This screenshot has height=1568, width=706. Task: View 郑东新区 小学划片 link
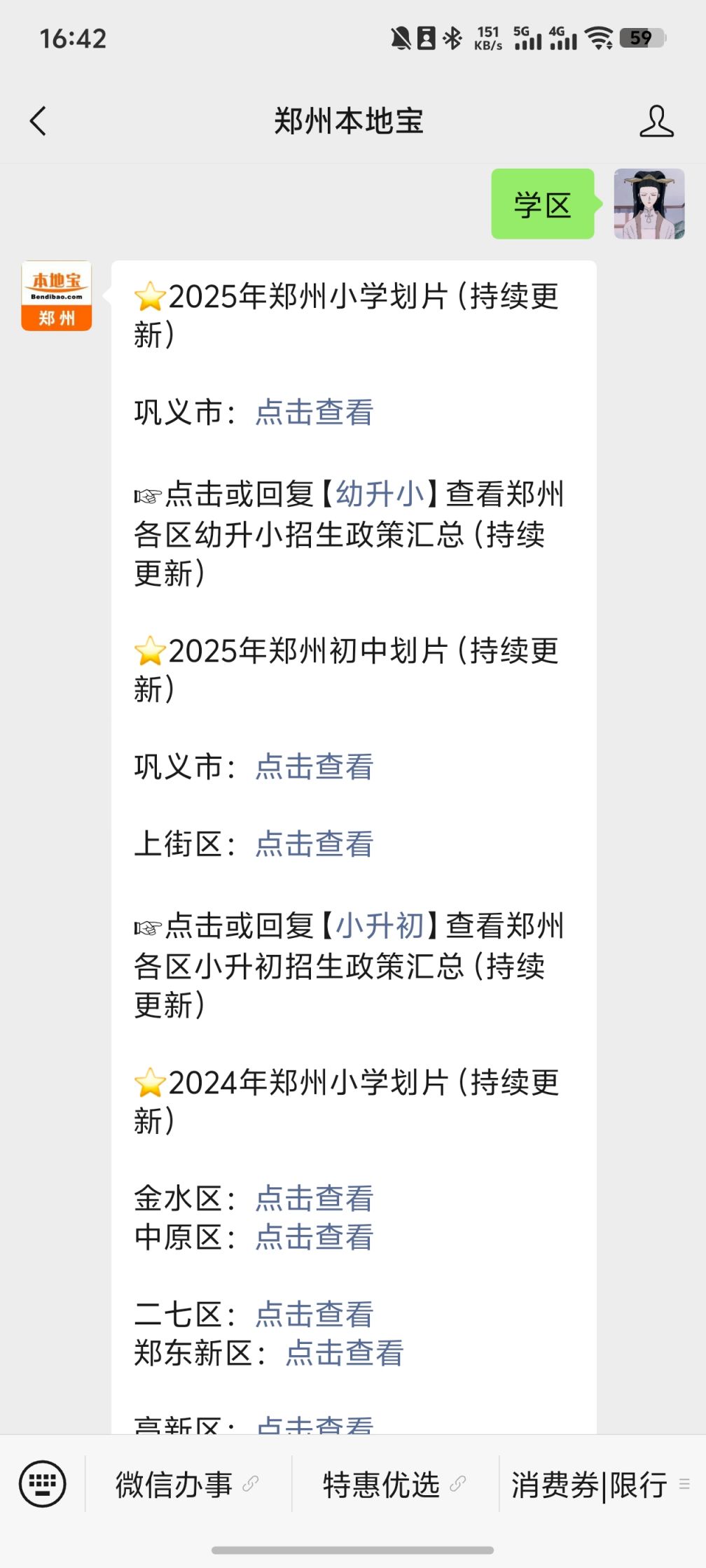pos(345,1352)
